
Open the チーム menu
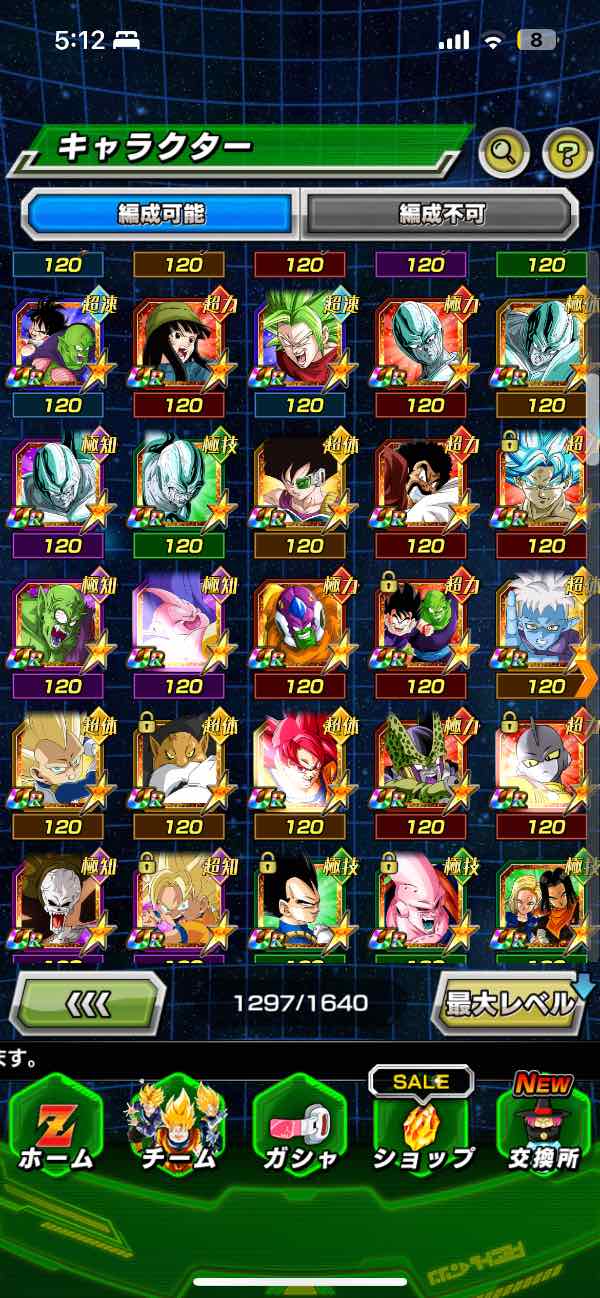(177, 1128)
